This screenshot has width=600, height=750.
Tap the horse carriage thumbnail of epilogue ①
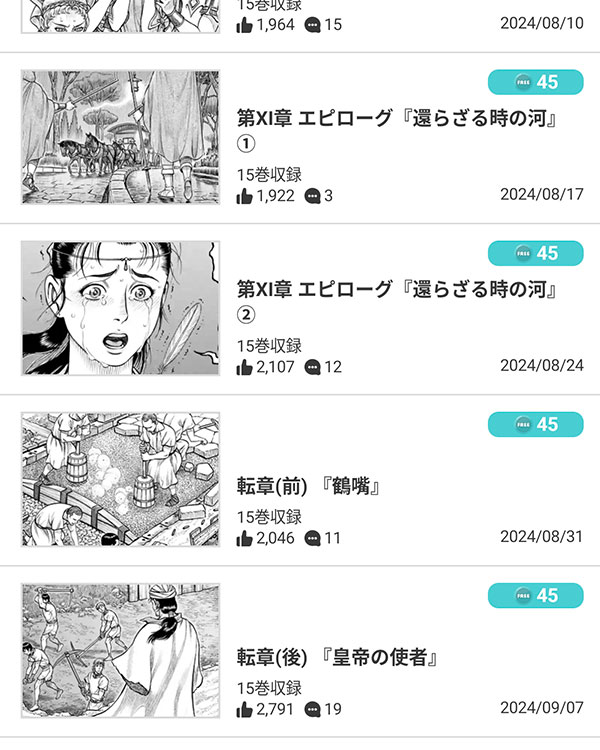(120, 137)
